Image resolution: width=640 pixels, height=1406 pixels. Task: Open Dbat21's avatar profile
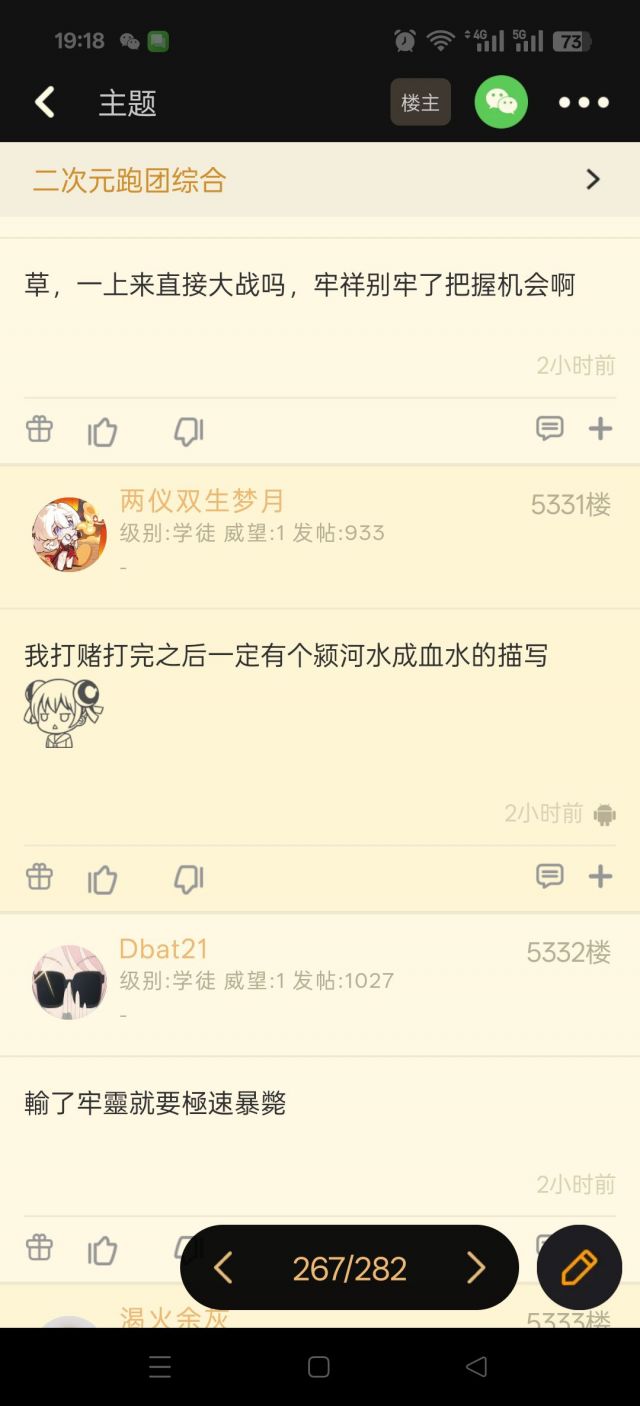69,982
